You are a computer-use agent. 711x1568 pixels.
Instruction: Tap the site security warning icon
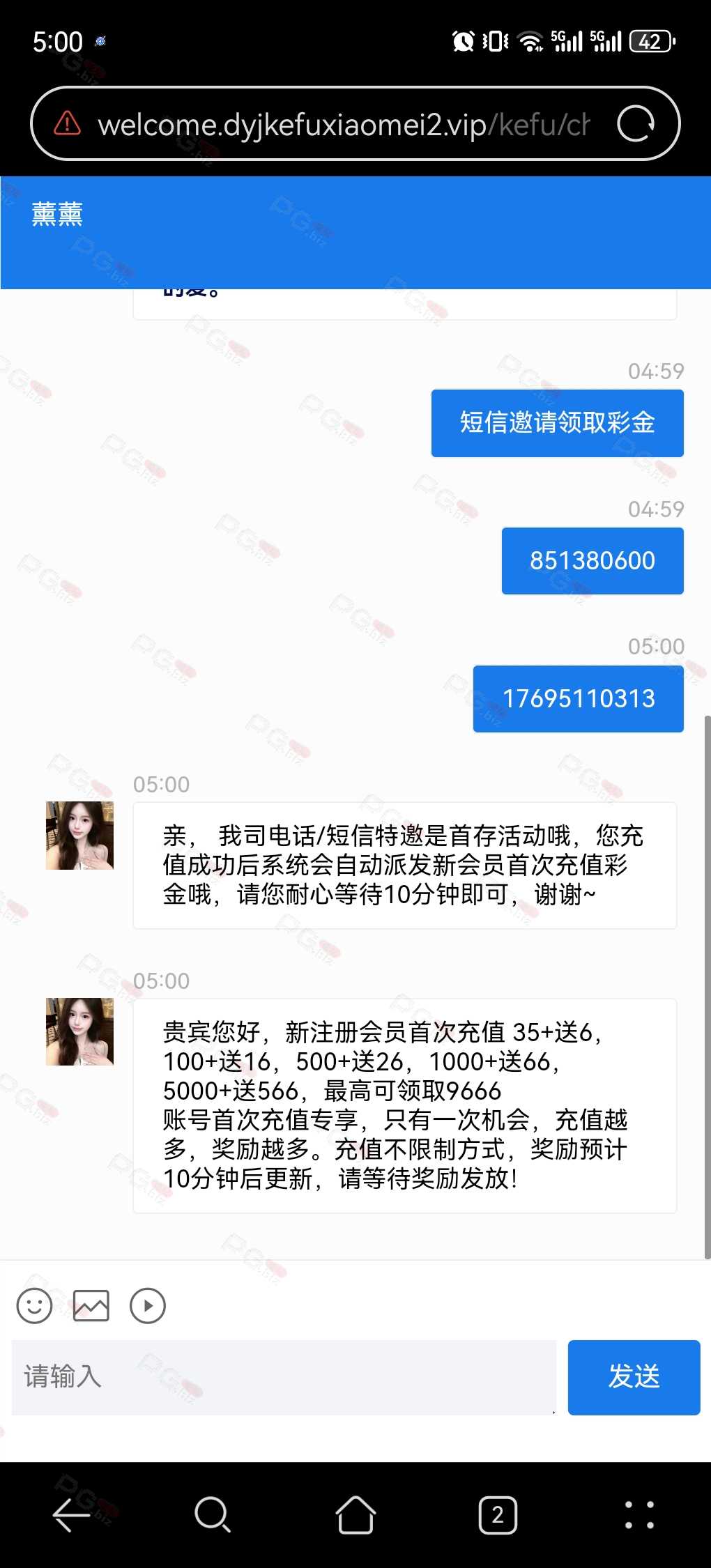click(x=68, y=123)
